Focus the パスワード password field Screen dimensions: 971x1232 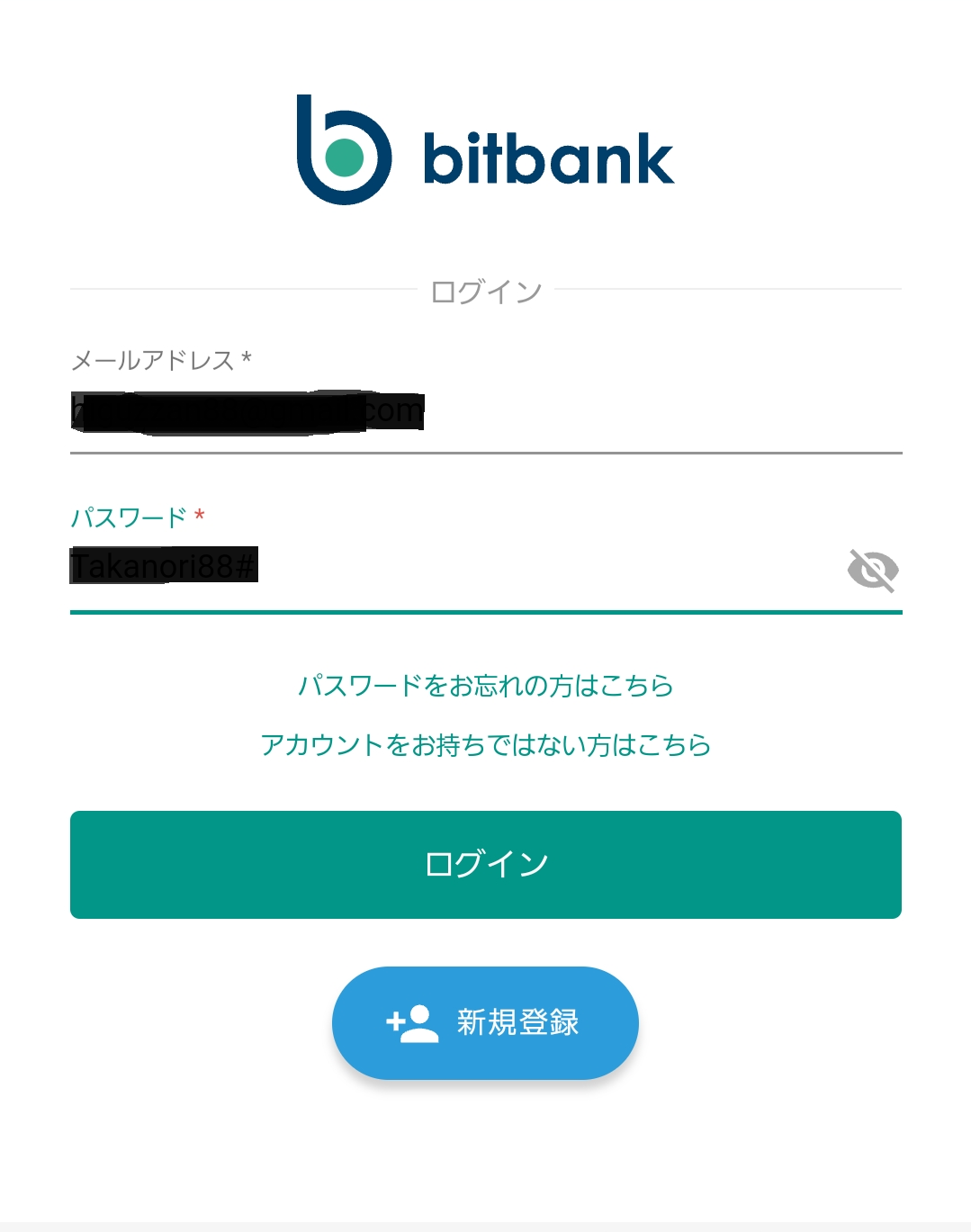point(450,568)
